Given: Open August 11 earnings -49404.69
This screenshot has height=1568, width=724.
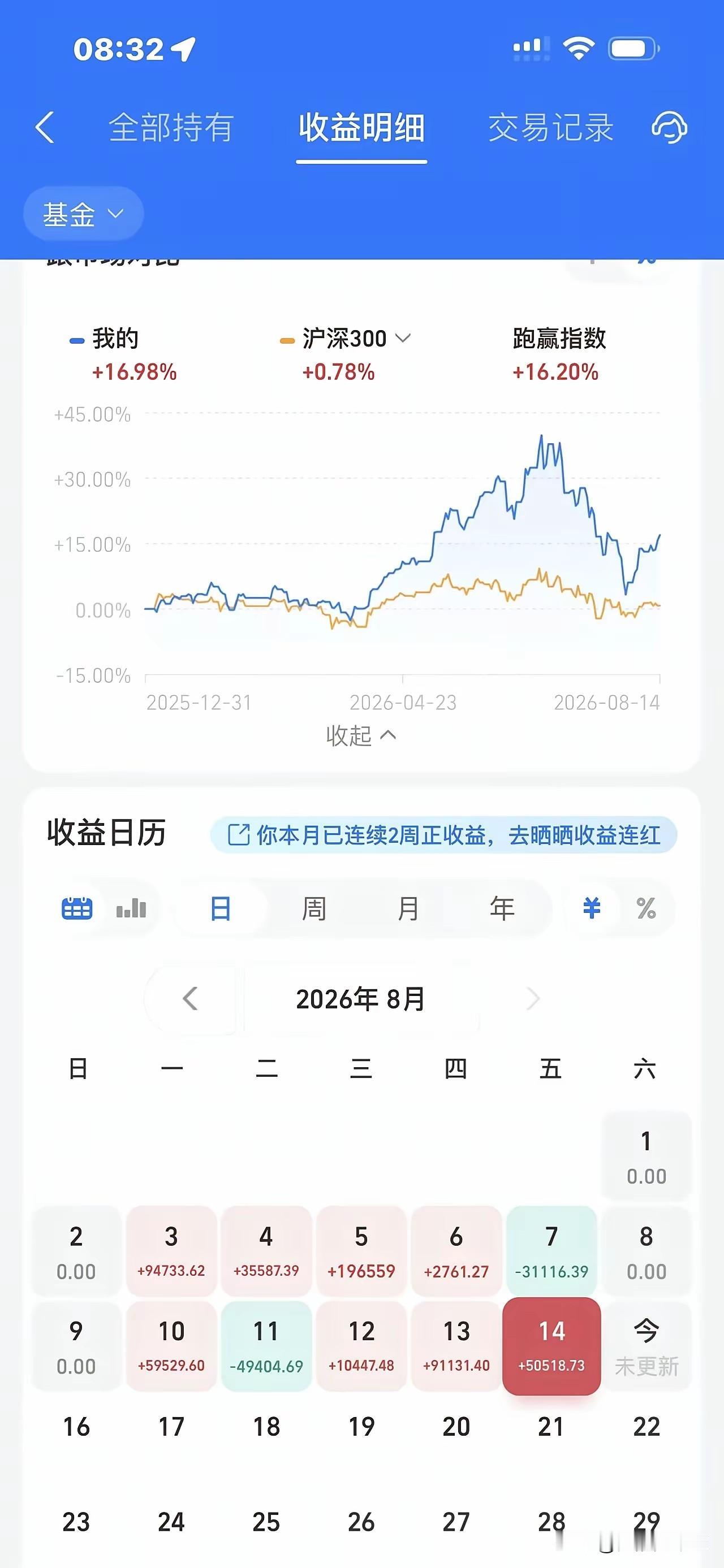Looking at the screenshot, I should pyautogui.click(x=266, y=1346).
